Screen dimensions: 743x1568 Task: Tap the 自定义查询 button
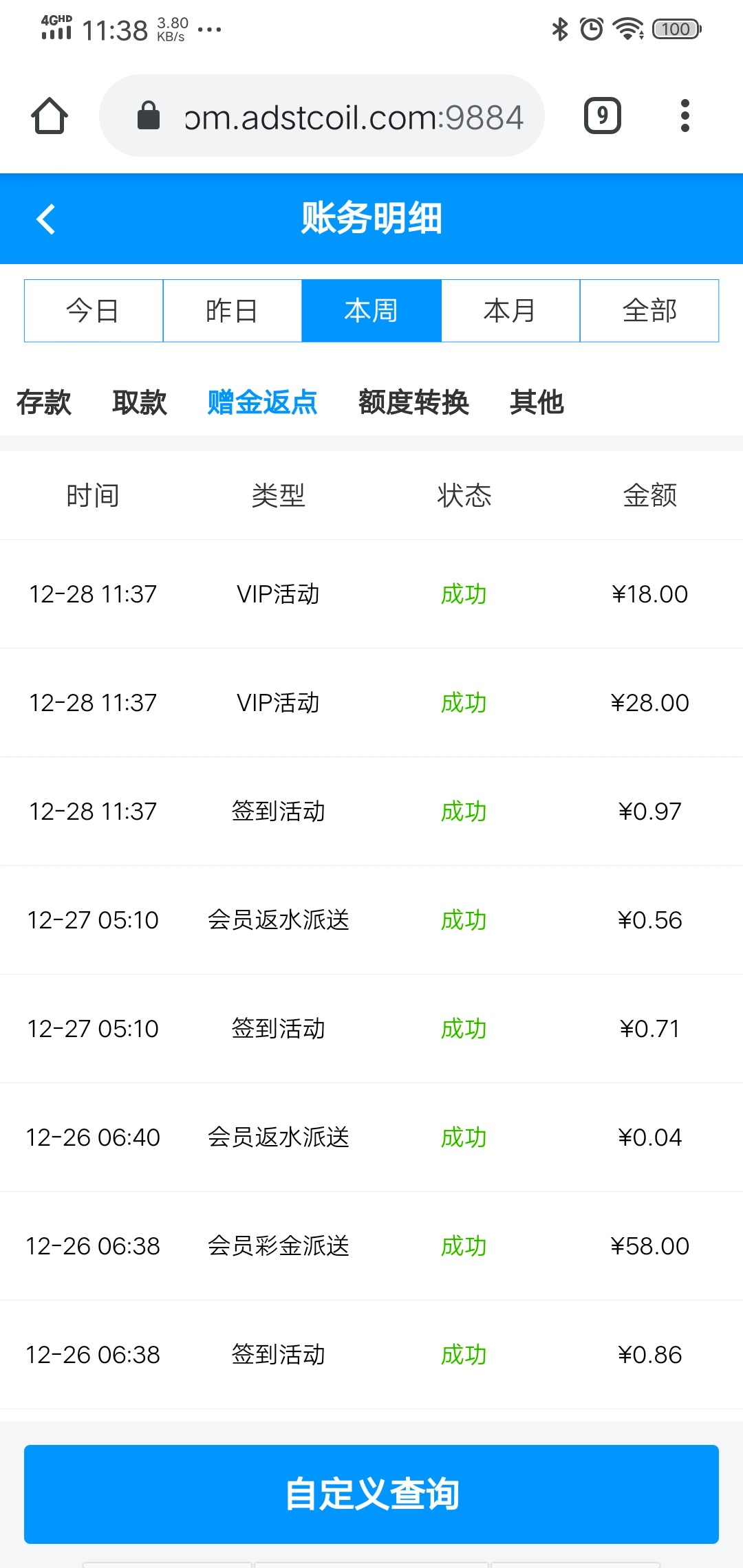(371, 1494)
